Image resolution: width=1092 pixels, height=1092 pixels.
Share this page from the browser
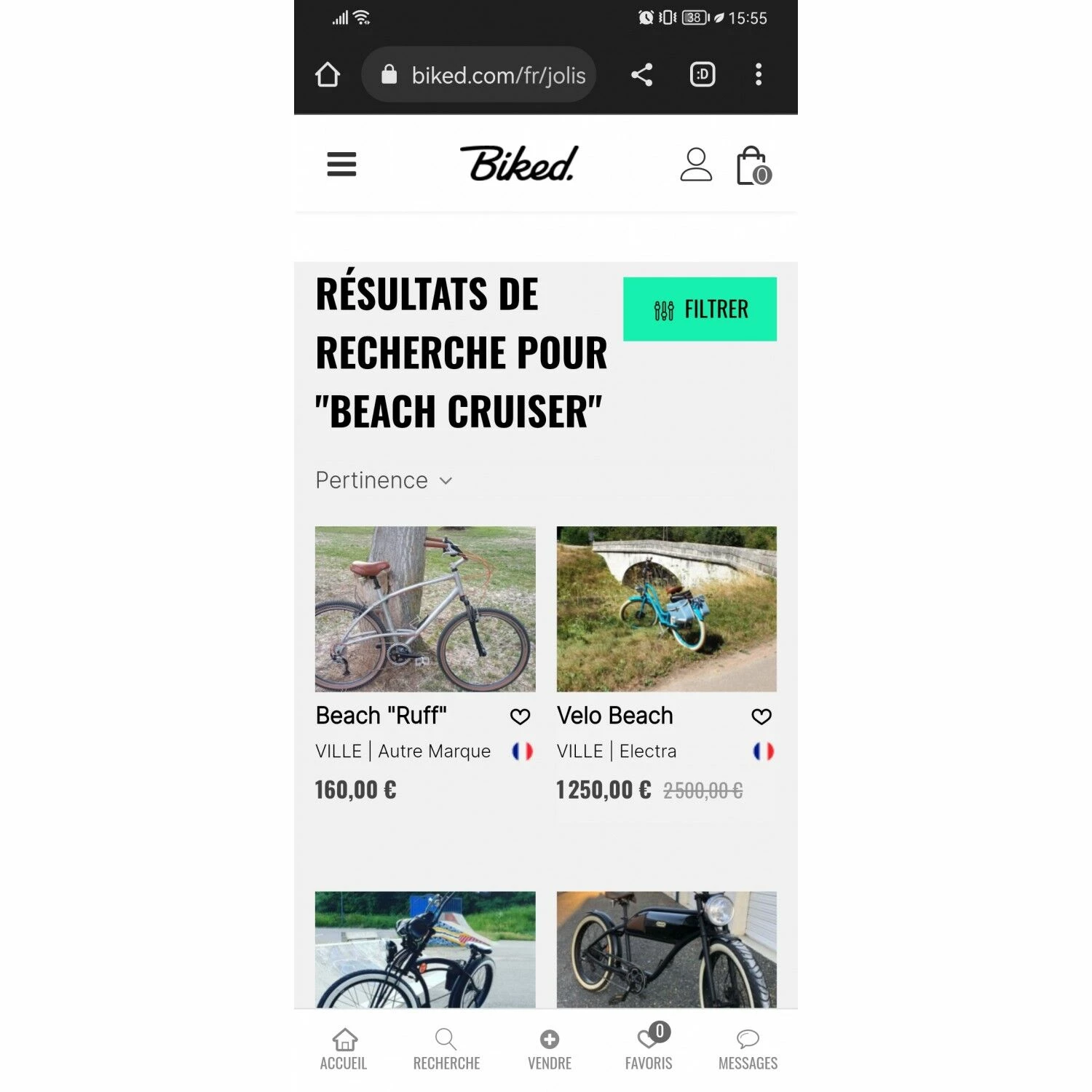click(641, 75)
